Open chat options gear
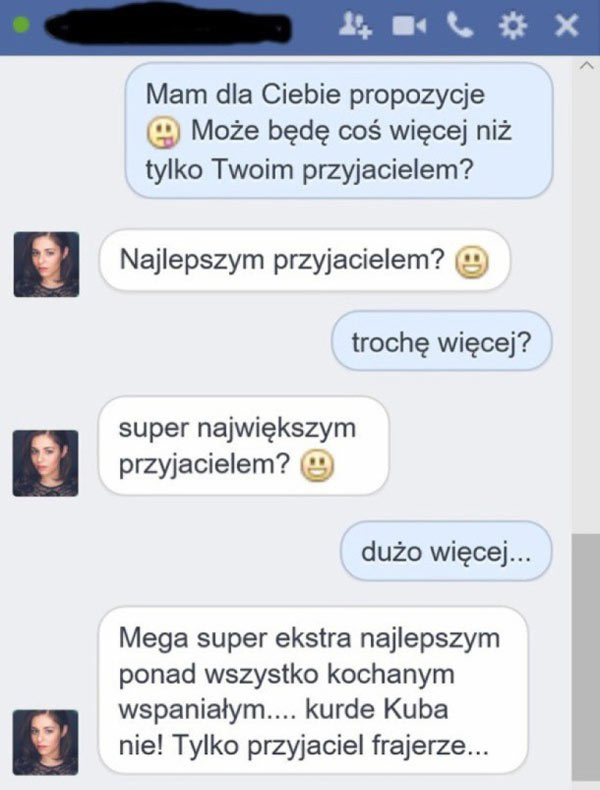 coord(512,27)
